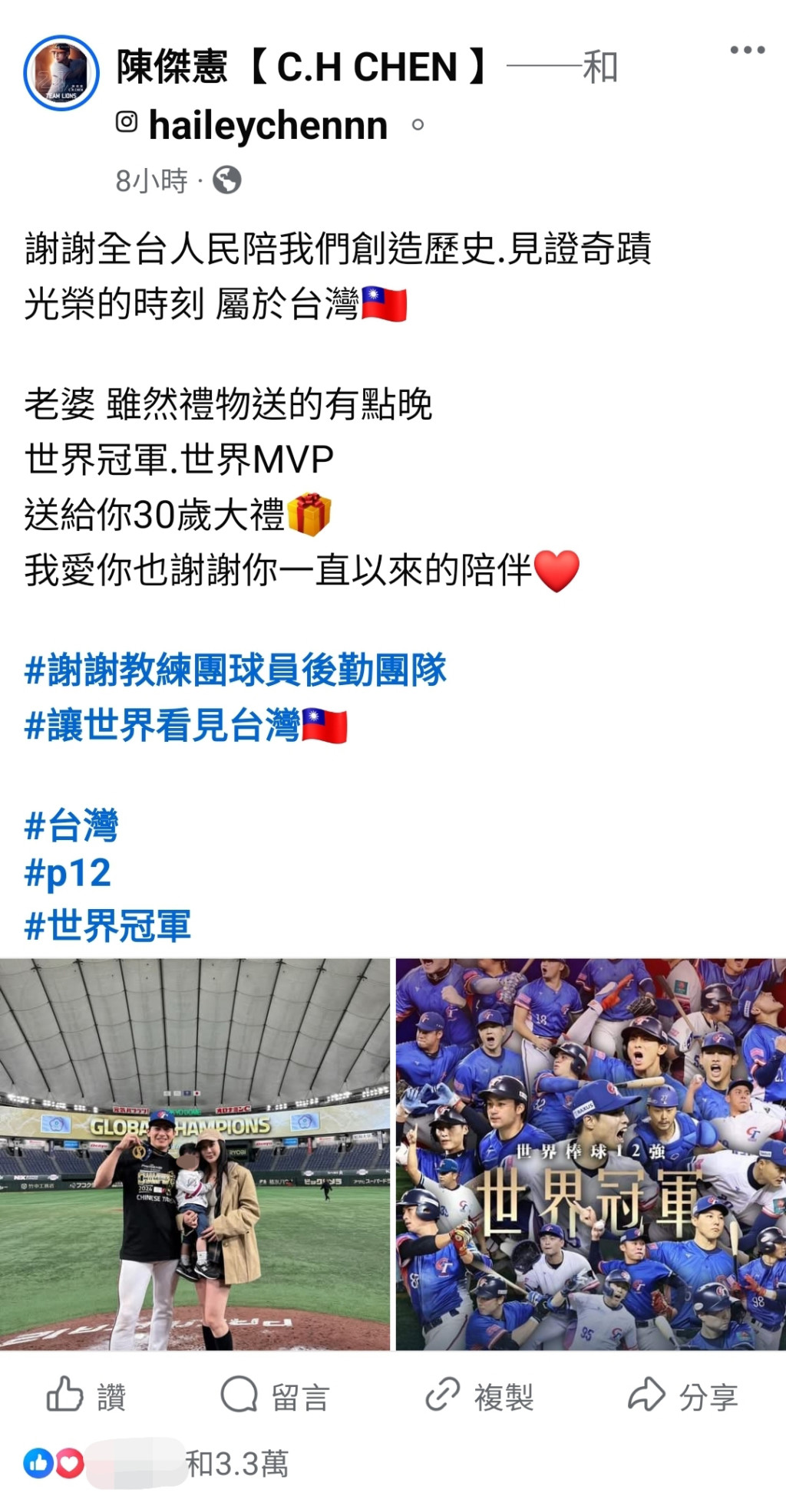
Task: Open hashtag #讓世界看見台灣
Action: click(x=163, y=726)
